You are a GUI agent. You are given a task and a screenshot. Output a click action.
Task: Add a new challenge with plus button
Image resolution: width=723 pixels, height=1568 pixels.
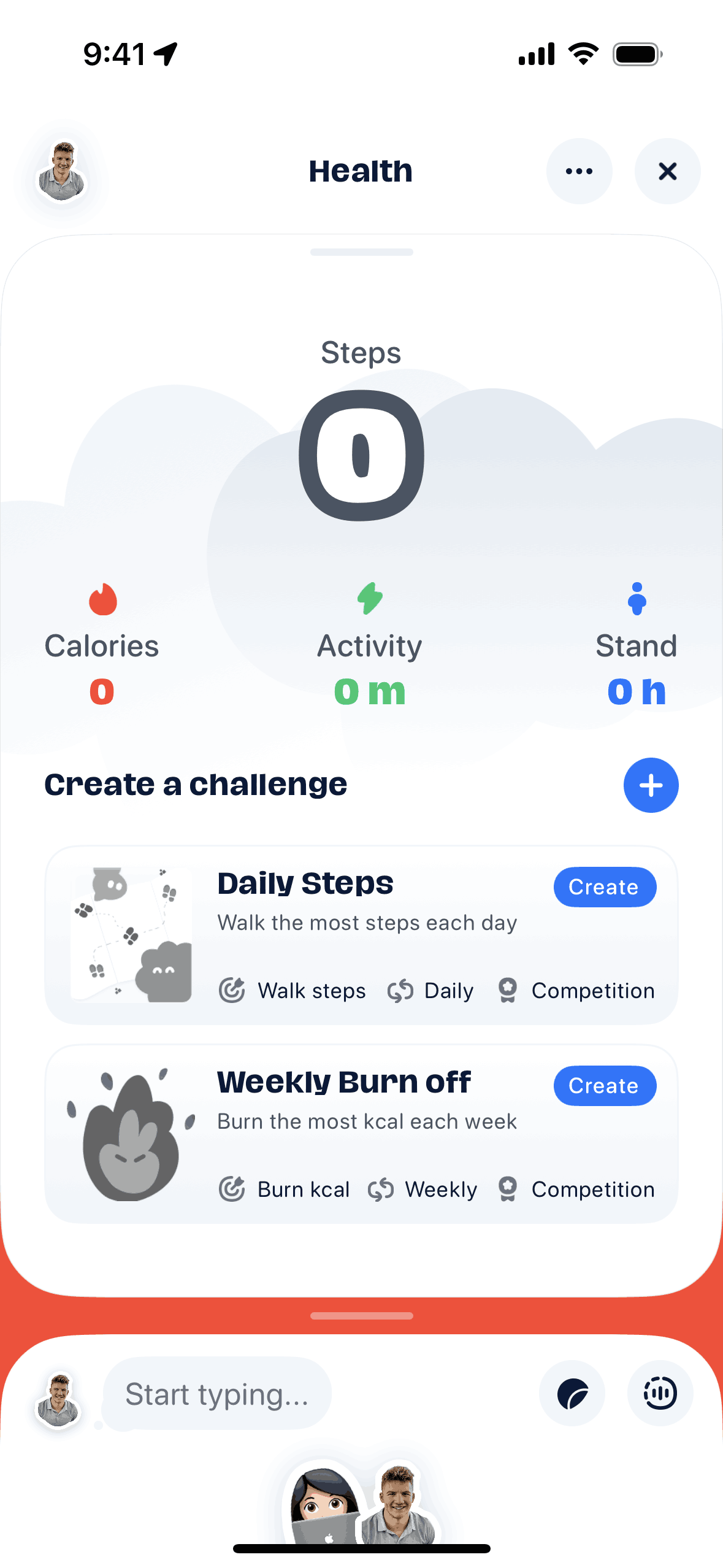click(651, 785)
